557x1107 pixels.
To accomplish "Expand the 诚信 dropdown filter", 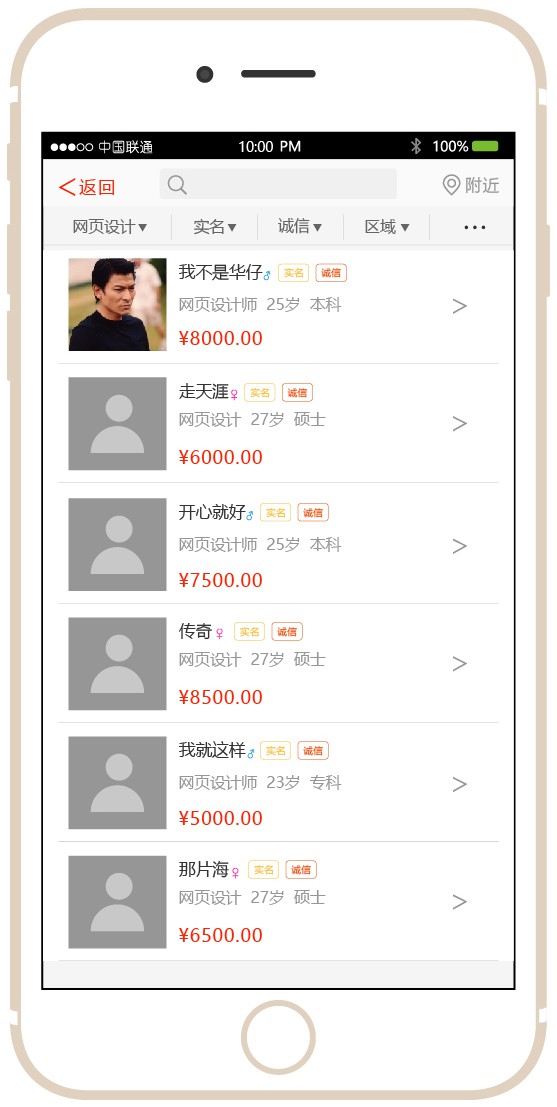I will click(299, 226).
